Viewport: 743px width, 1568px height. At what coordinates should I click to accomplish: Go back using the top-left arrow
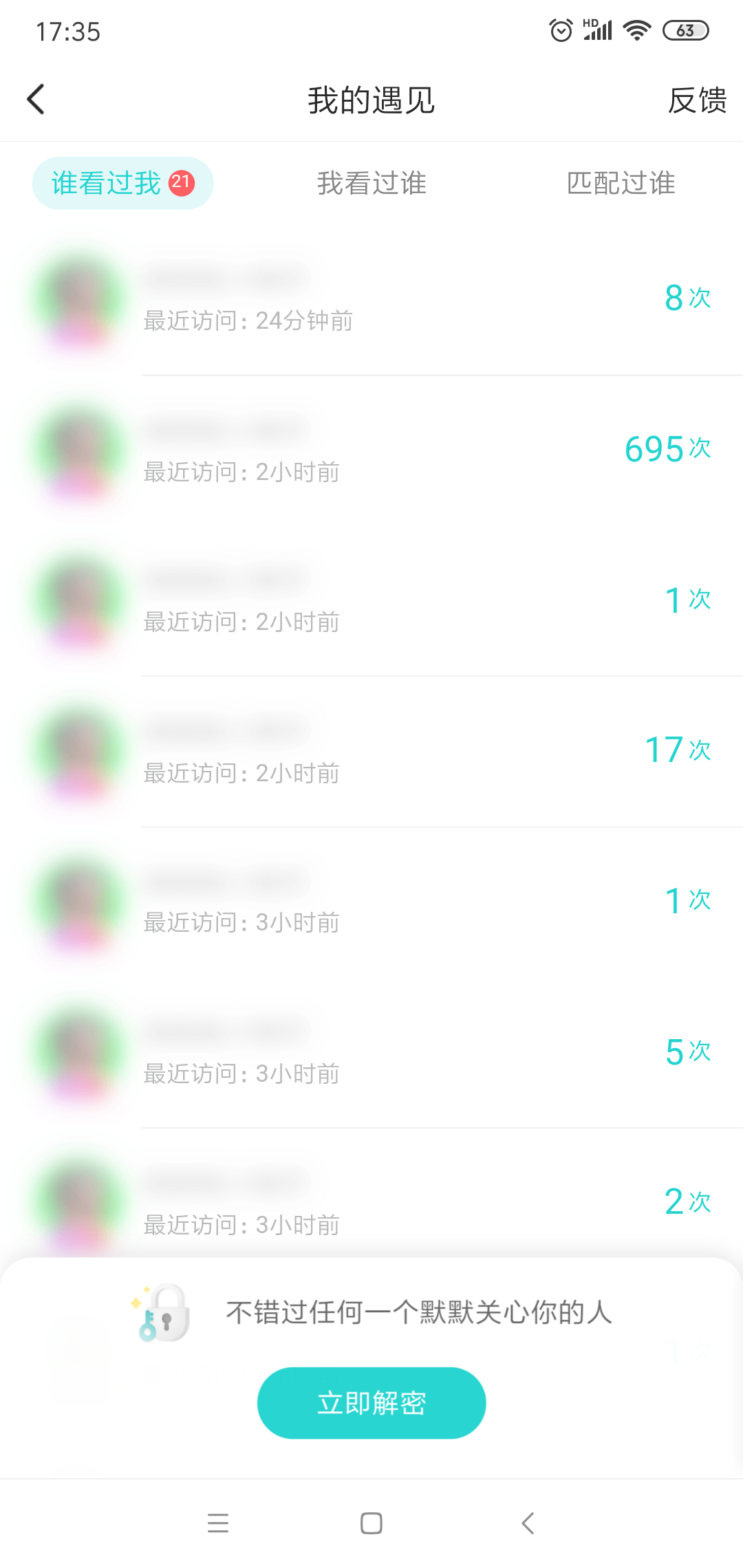pyautogui.click(x=36, y=100)
